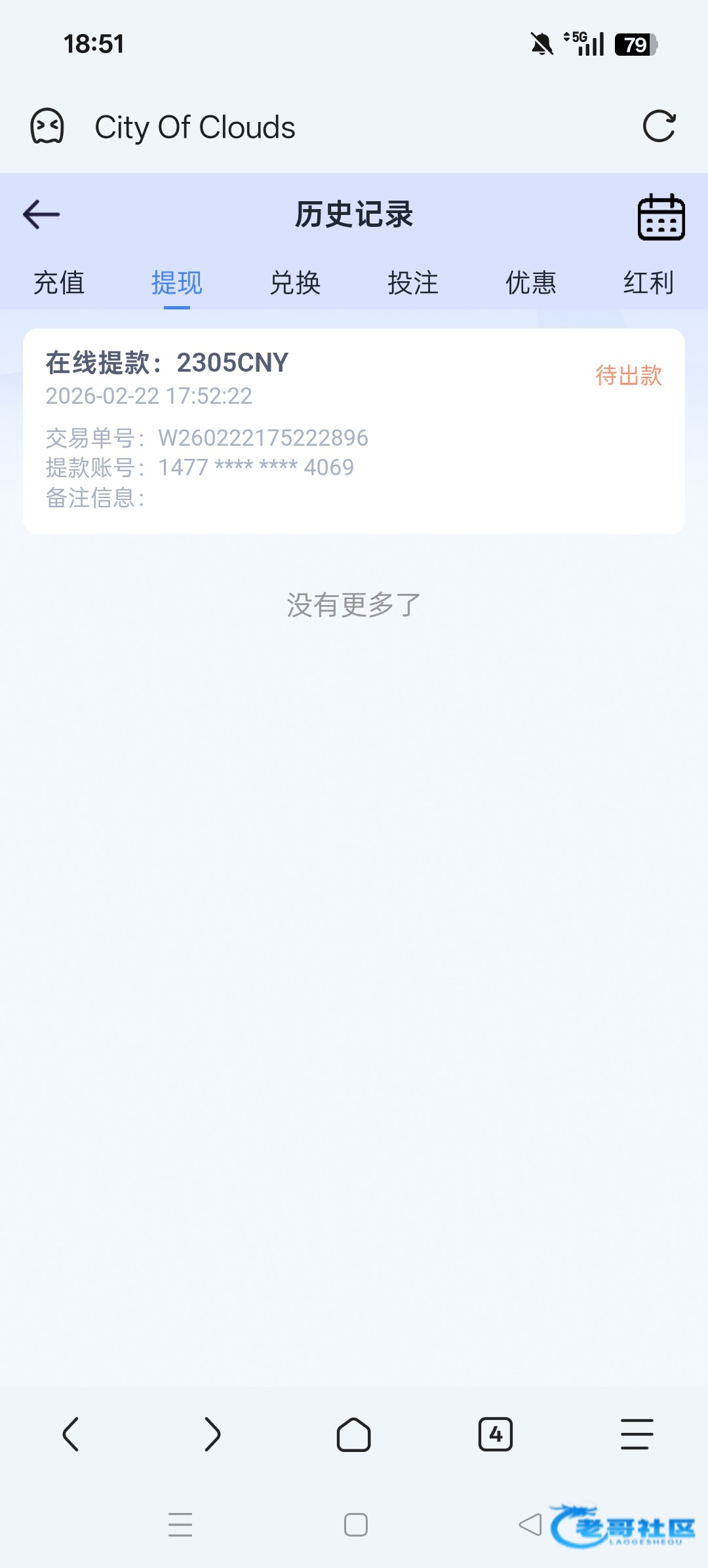Tap the system home button
Screen dimensions: 708x1568
click(x=355, y=1525)
